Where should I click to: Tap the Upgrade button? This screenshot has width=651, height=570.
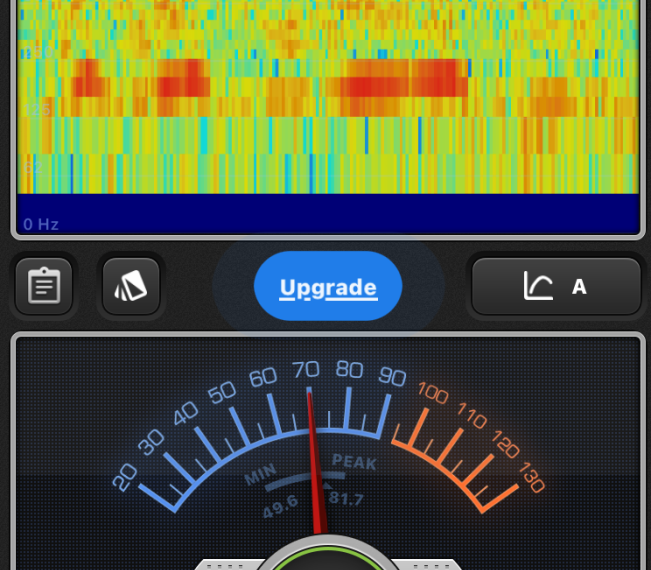pos(328,287)
